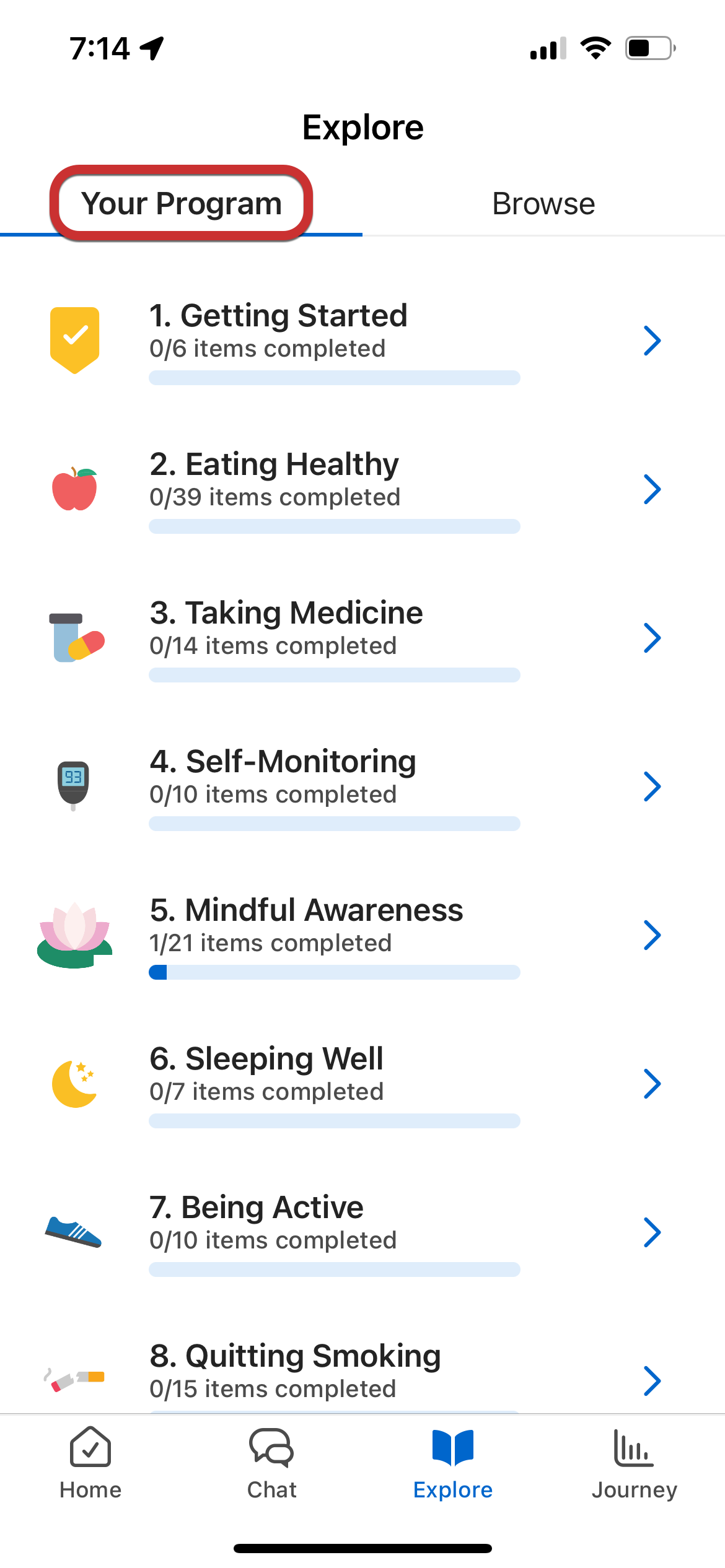The width and height of the screenshot is (725, 1568).
Task: Go to the Being Active module
Action: pos(362,1232)
